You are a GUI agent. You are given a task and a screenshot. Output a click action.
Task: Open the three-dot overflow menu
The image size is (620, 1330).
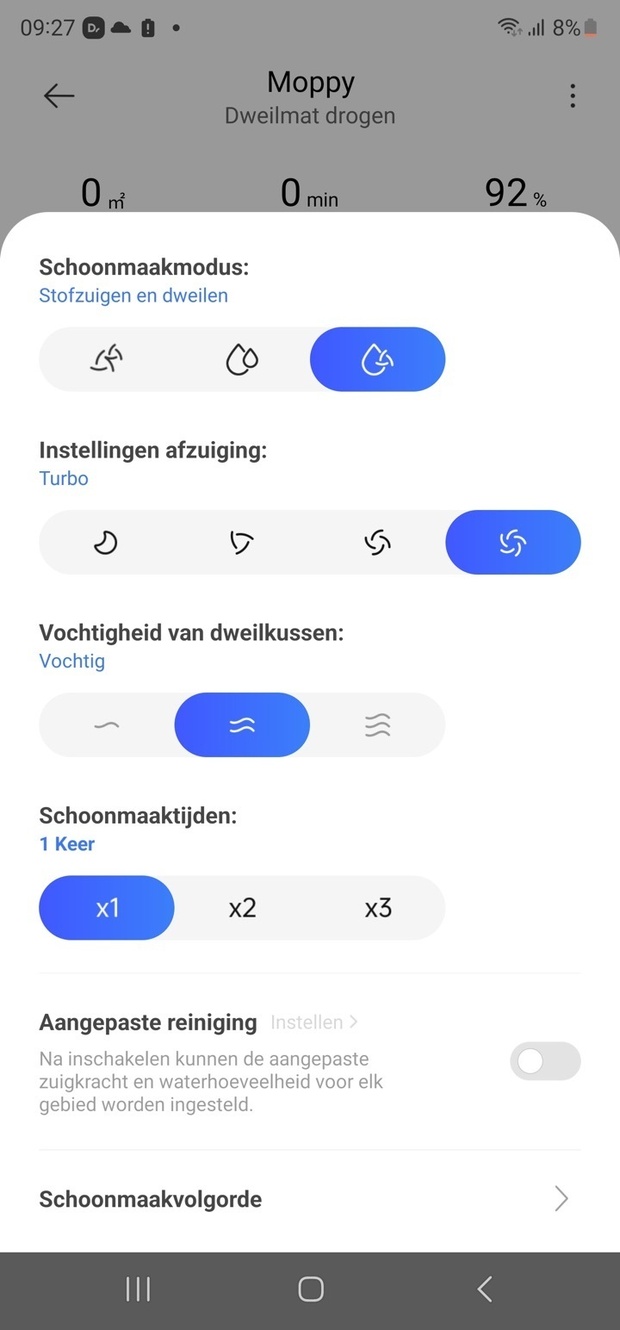click(572, 96)
